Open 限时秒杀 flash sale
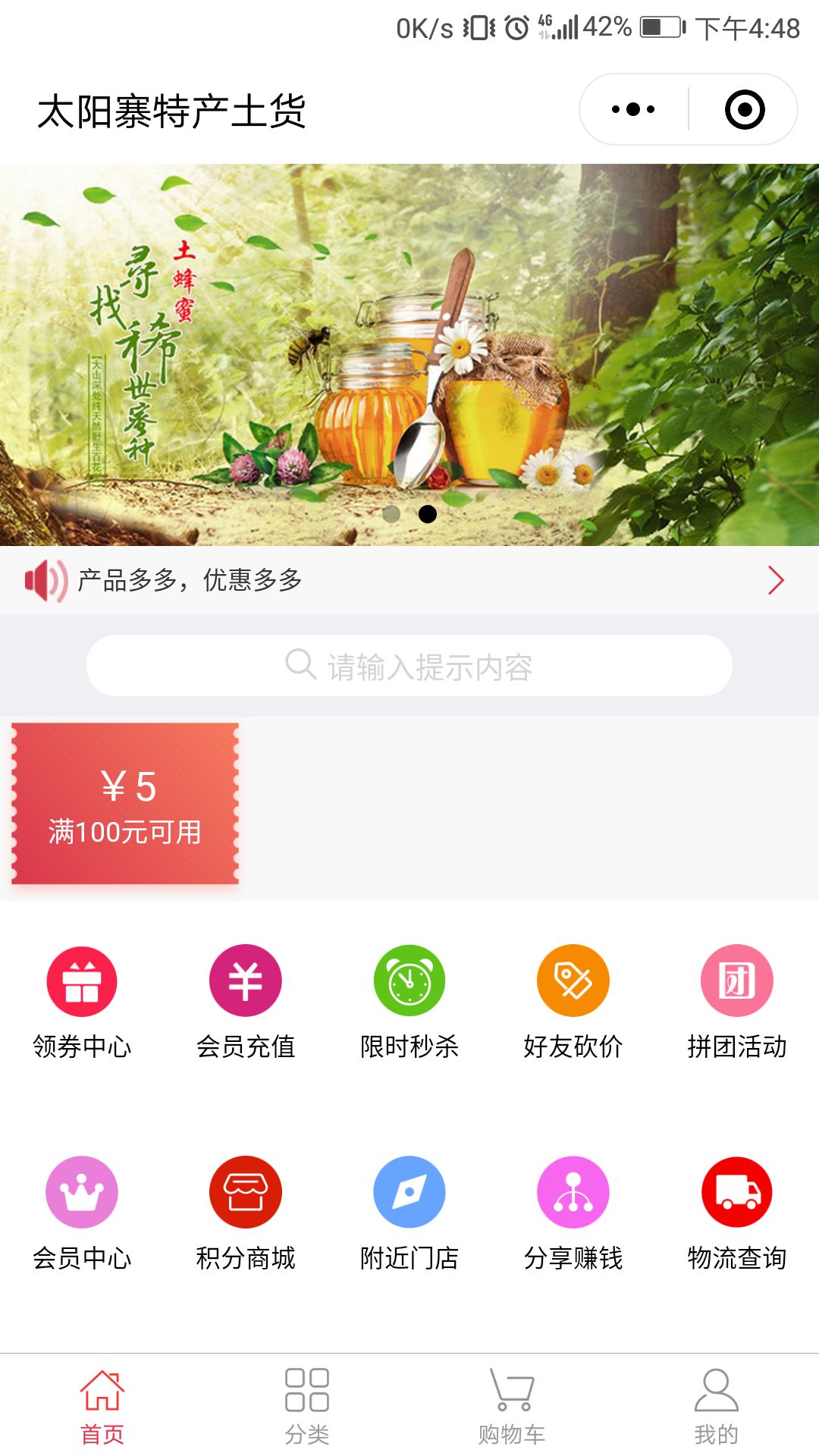 point(409,1001)
